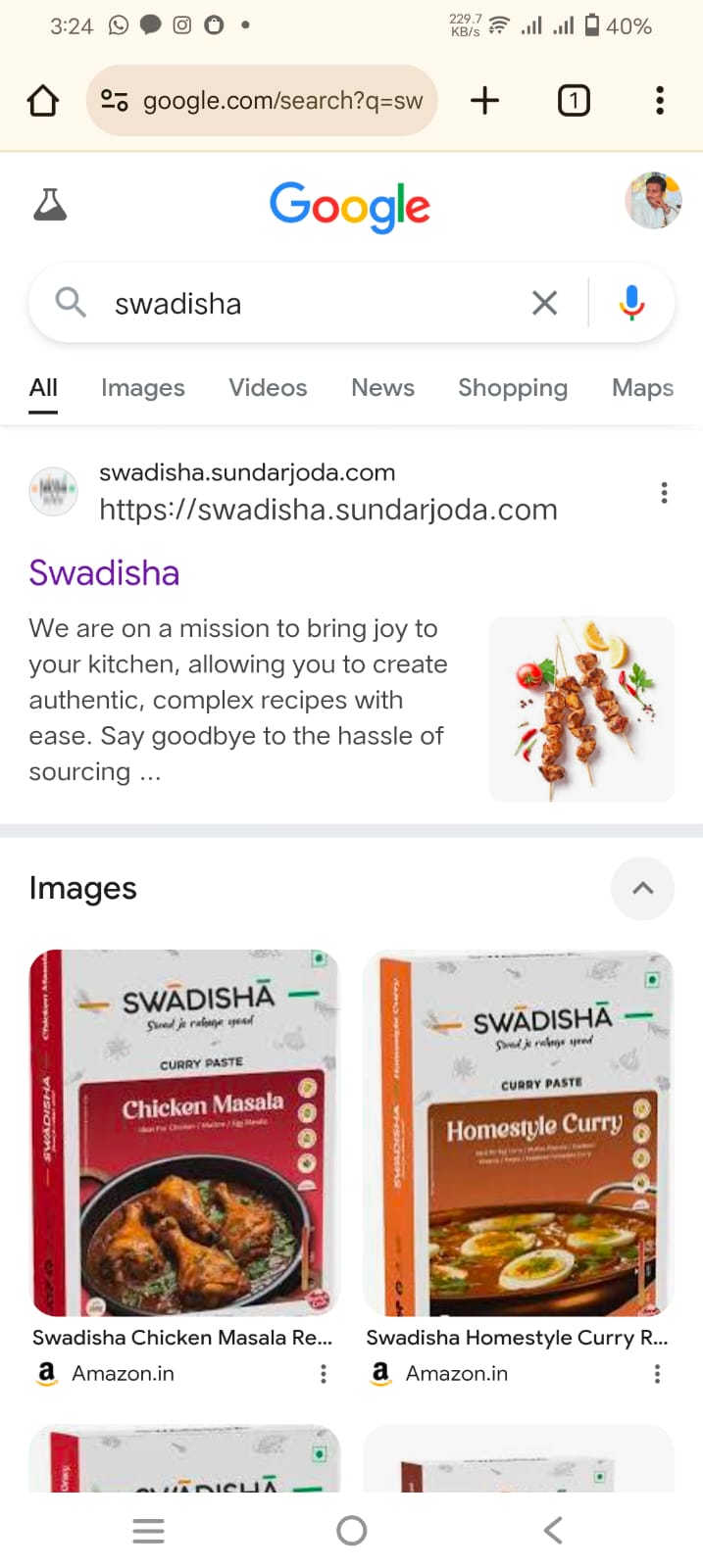Viewport: 703px width, 1568px height.
Task: Open options for swadisha.sundarjoda.com result
Action: coord(665,492)
